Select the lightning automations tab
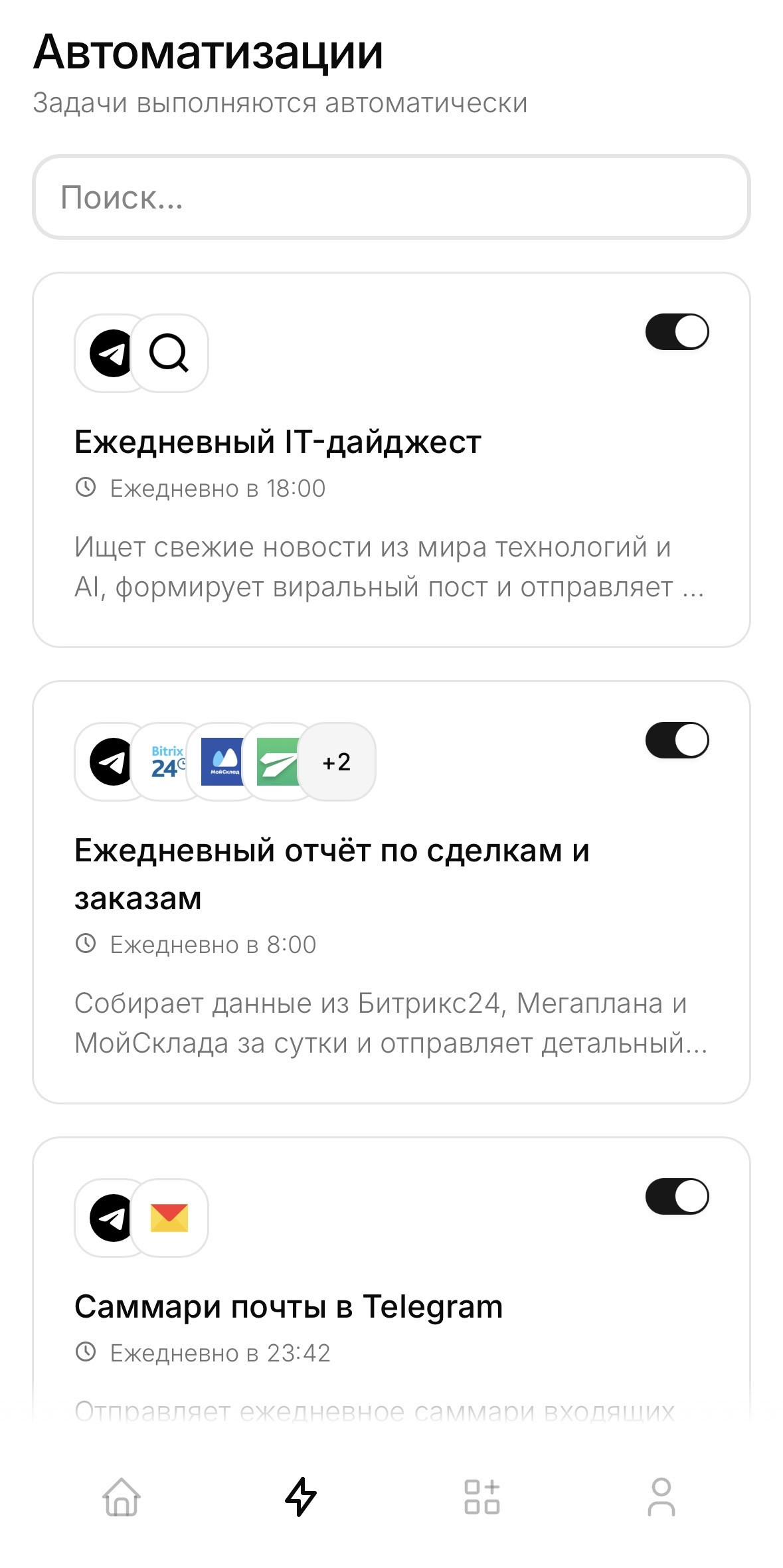The width and height of the screenshot is (783, 1568). [x=301, y=1497]
